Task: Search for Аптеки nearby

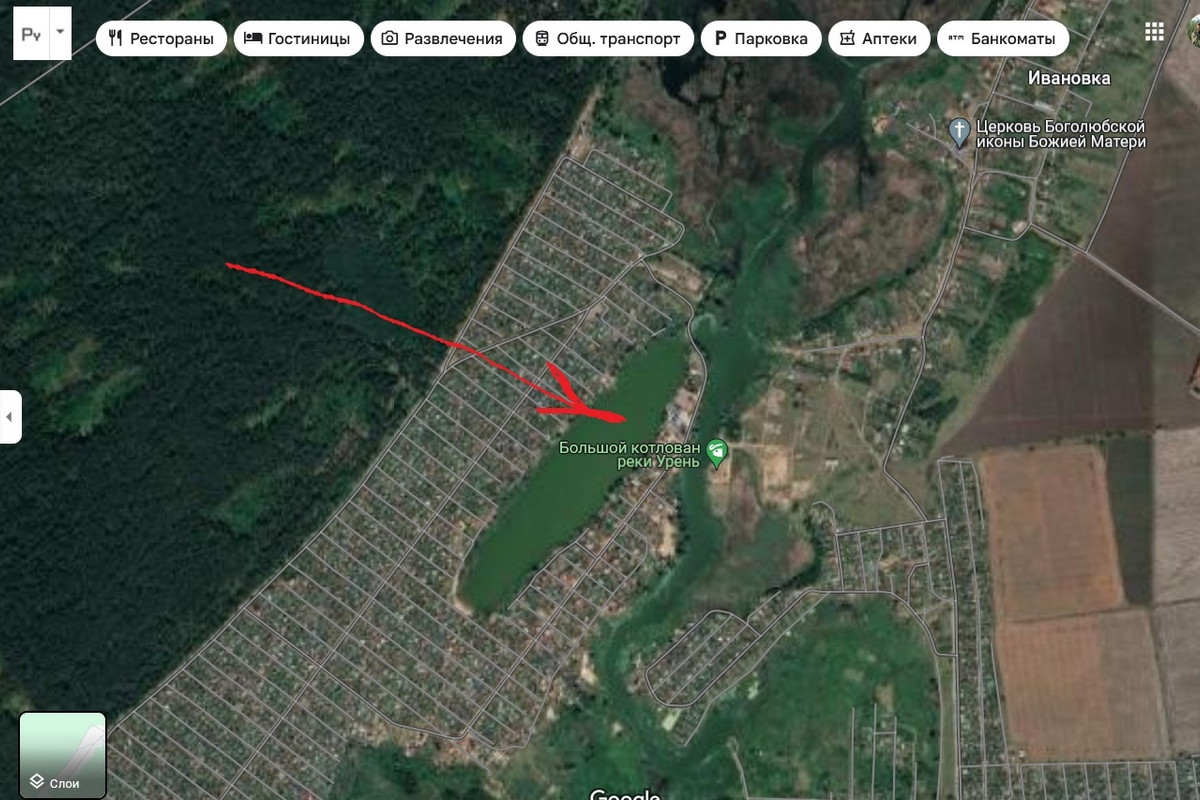Action: [x=879, y=39]
